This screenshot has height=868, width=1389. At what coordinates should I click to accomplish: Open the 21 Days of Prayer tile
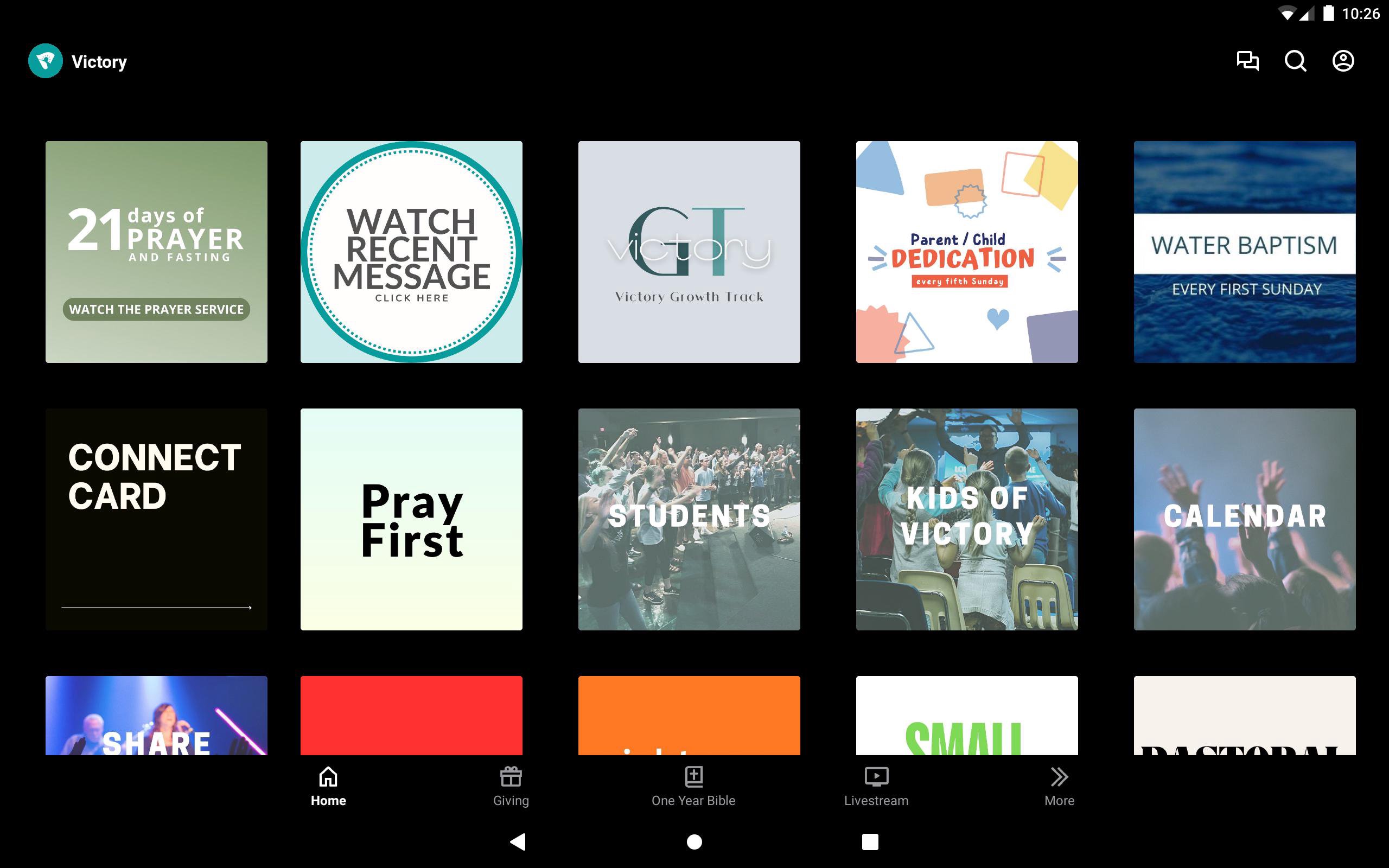pos(156,251)
